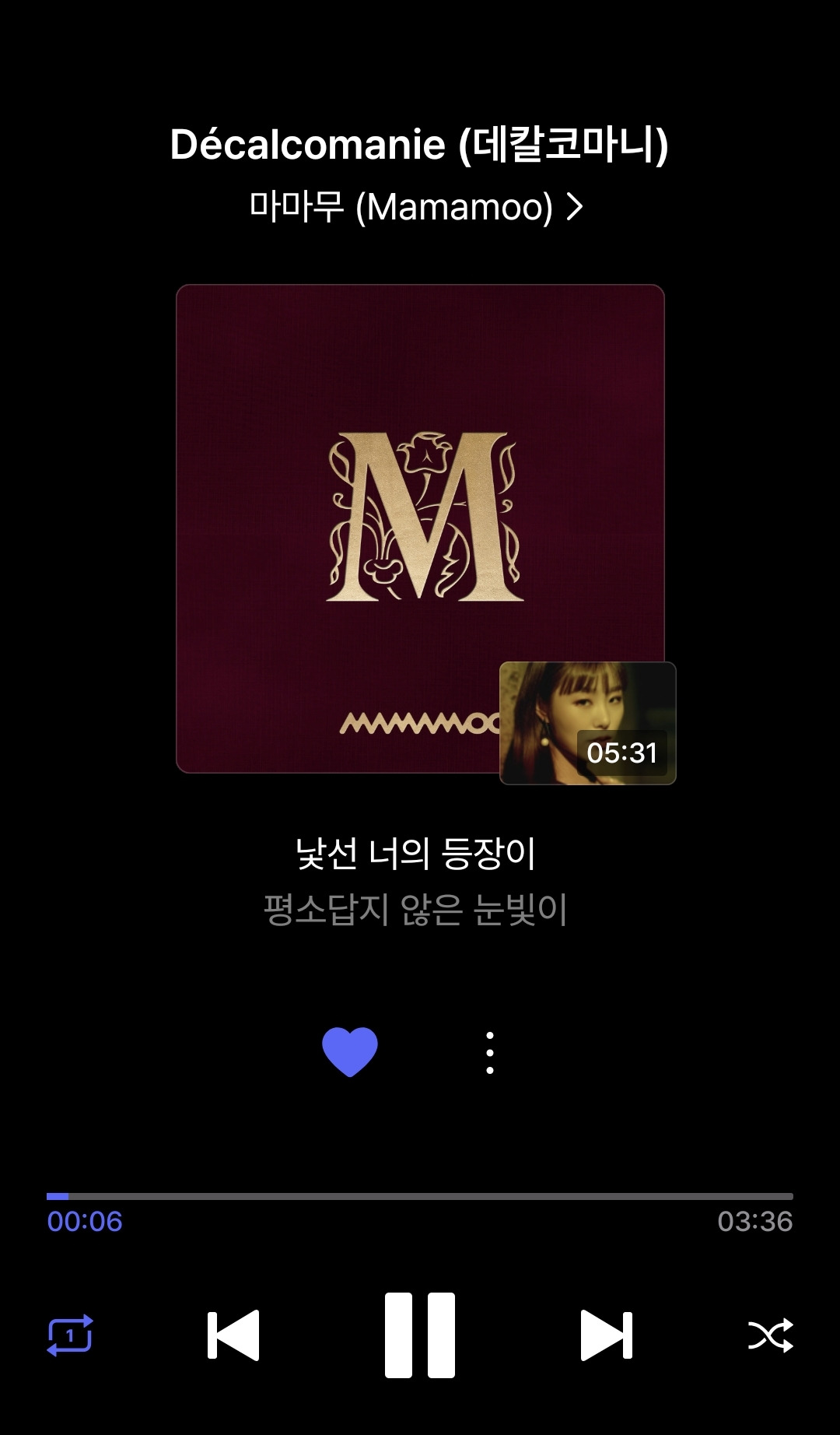The width and height of the screenshot is (840, 1435).
Task: Pause the current song
Action: pyautogui.click(x=420, y=1335)
